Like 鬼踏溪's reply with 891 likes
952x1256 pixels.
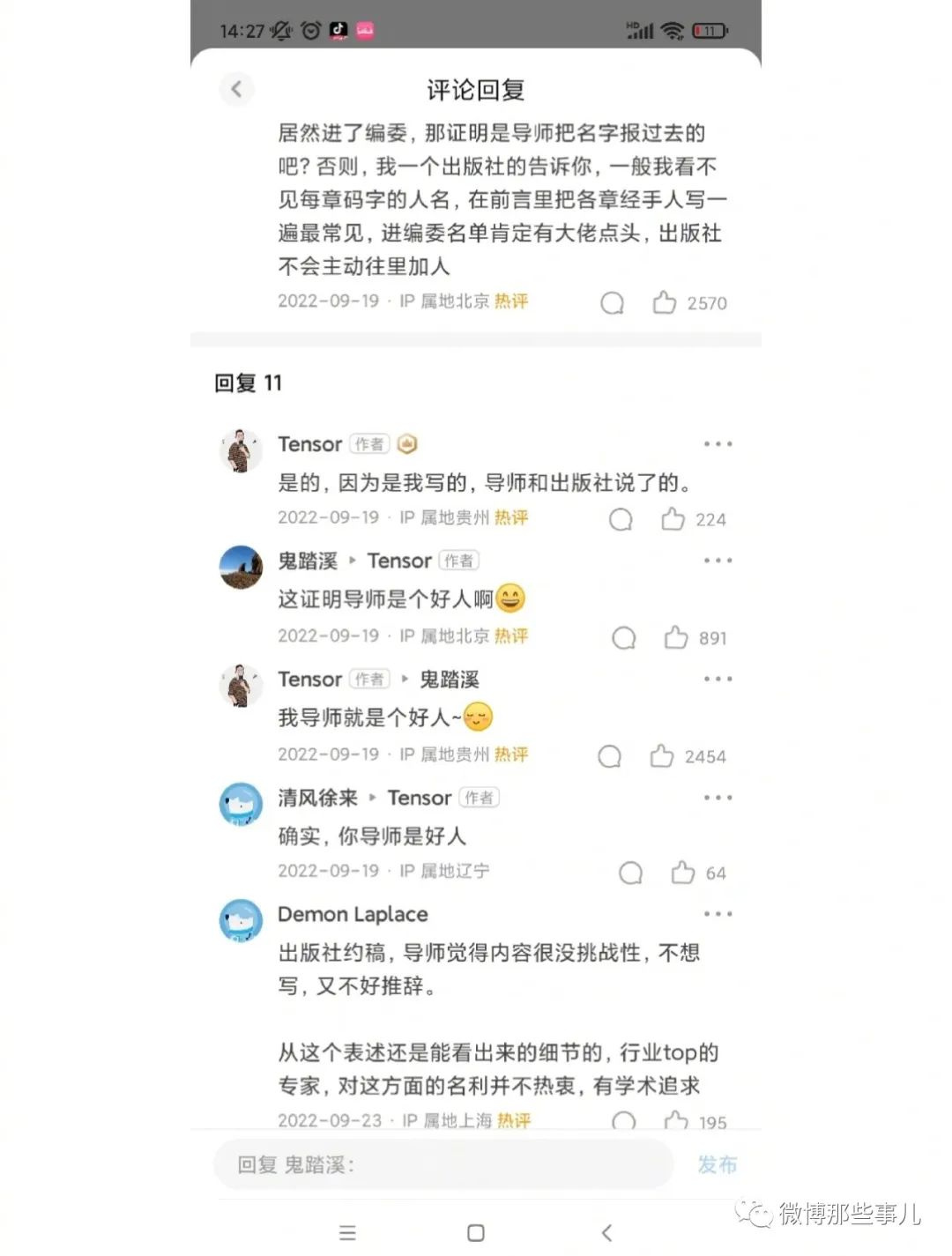click(676, 637)
